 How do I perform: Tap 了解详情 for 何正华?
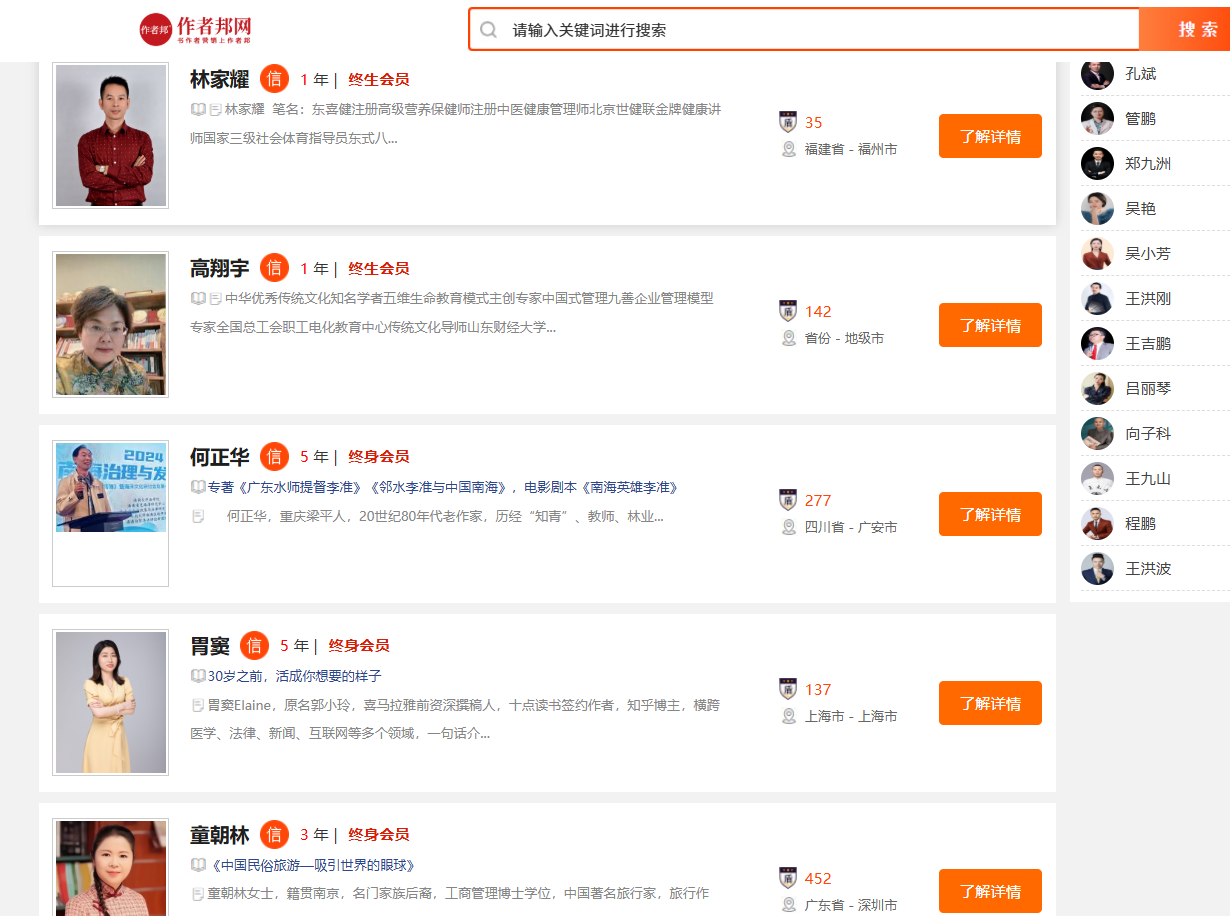click(x=990, y=514)
